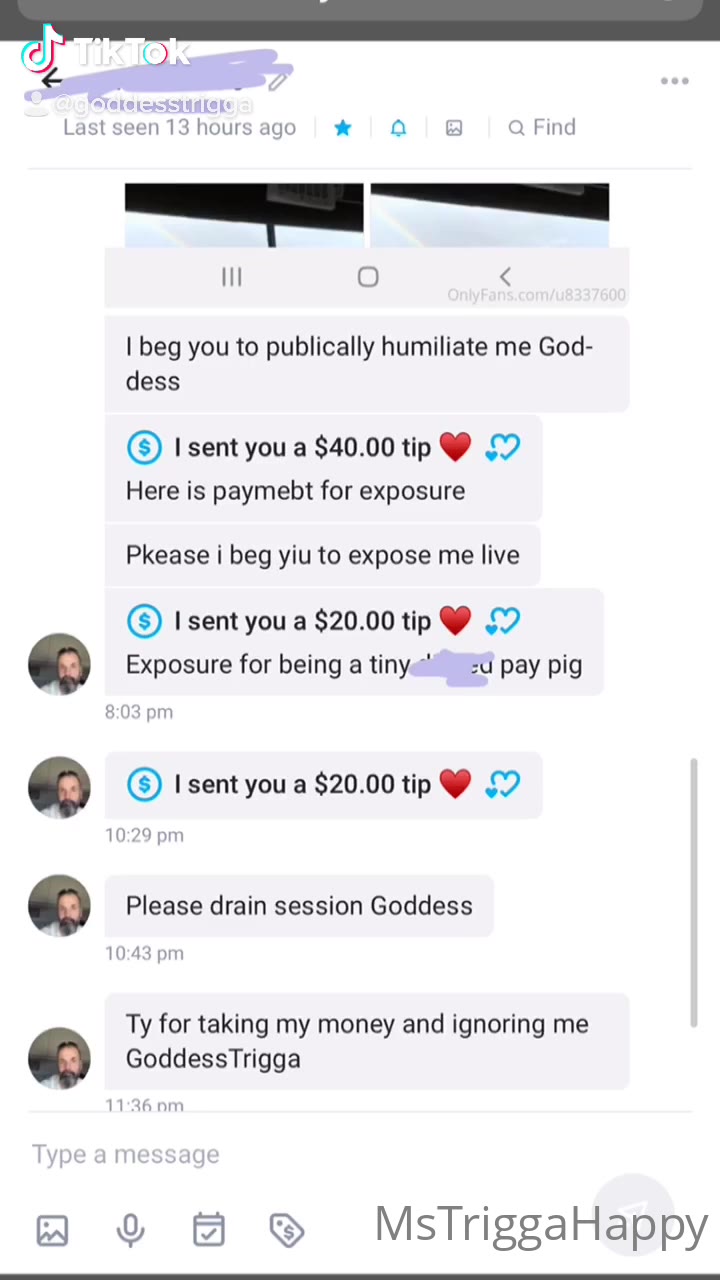Open the three-dot overflow menu
720x1280 pixels.
[675, 81]
